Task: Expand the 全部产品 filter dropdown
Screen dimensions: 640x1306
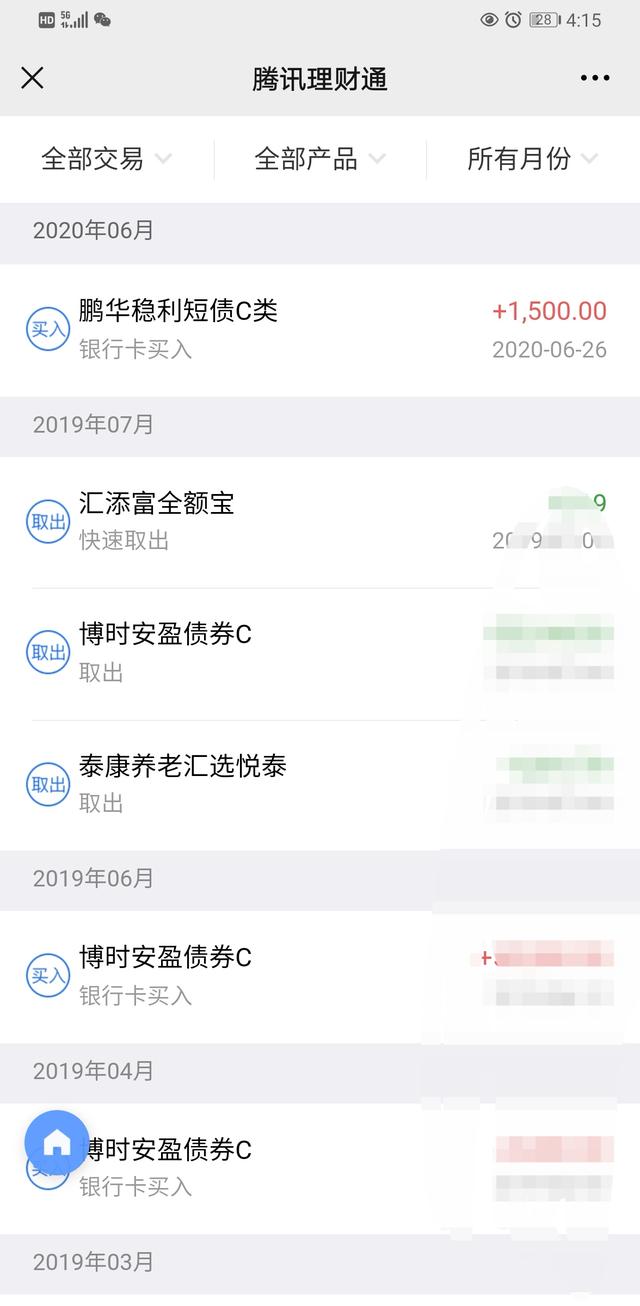Action: [320, 159]
